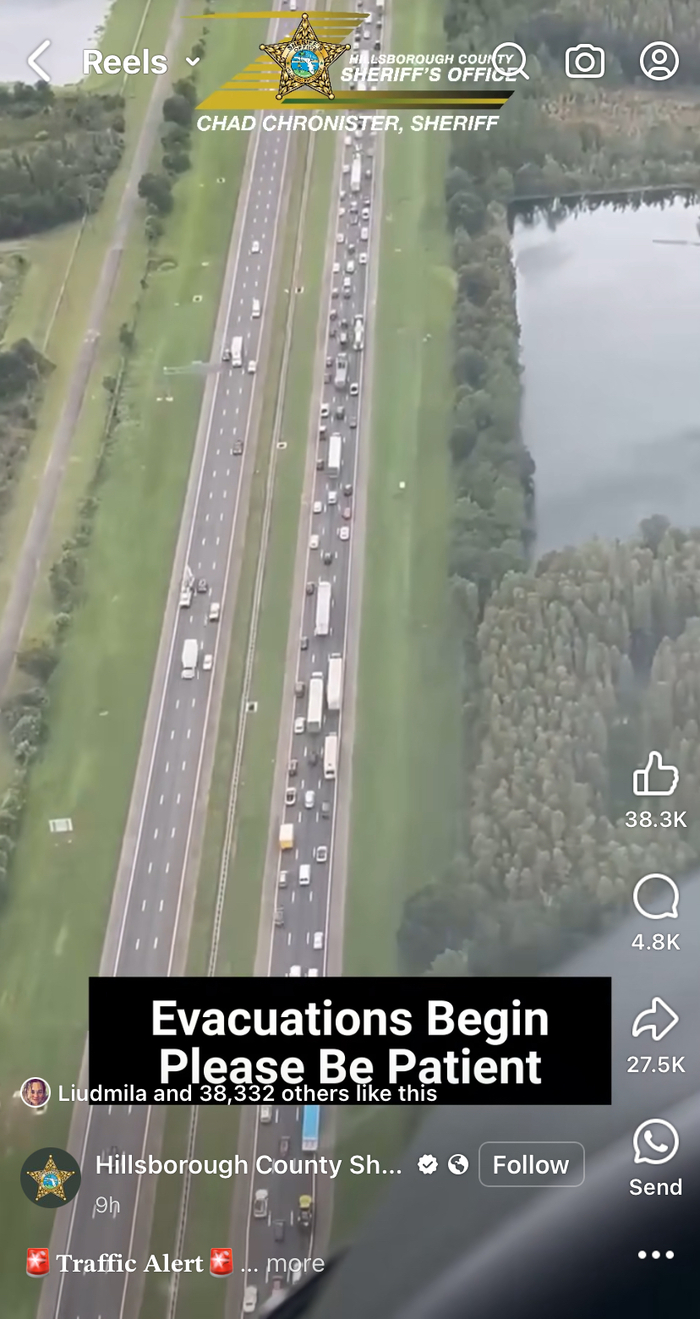The image size is (700, 1319).
Task: Open the comments on this reel
Action: point(656,898)
